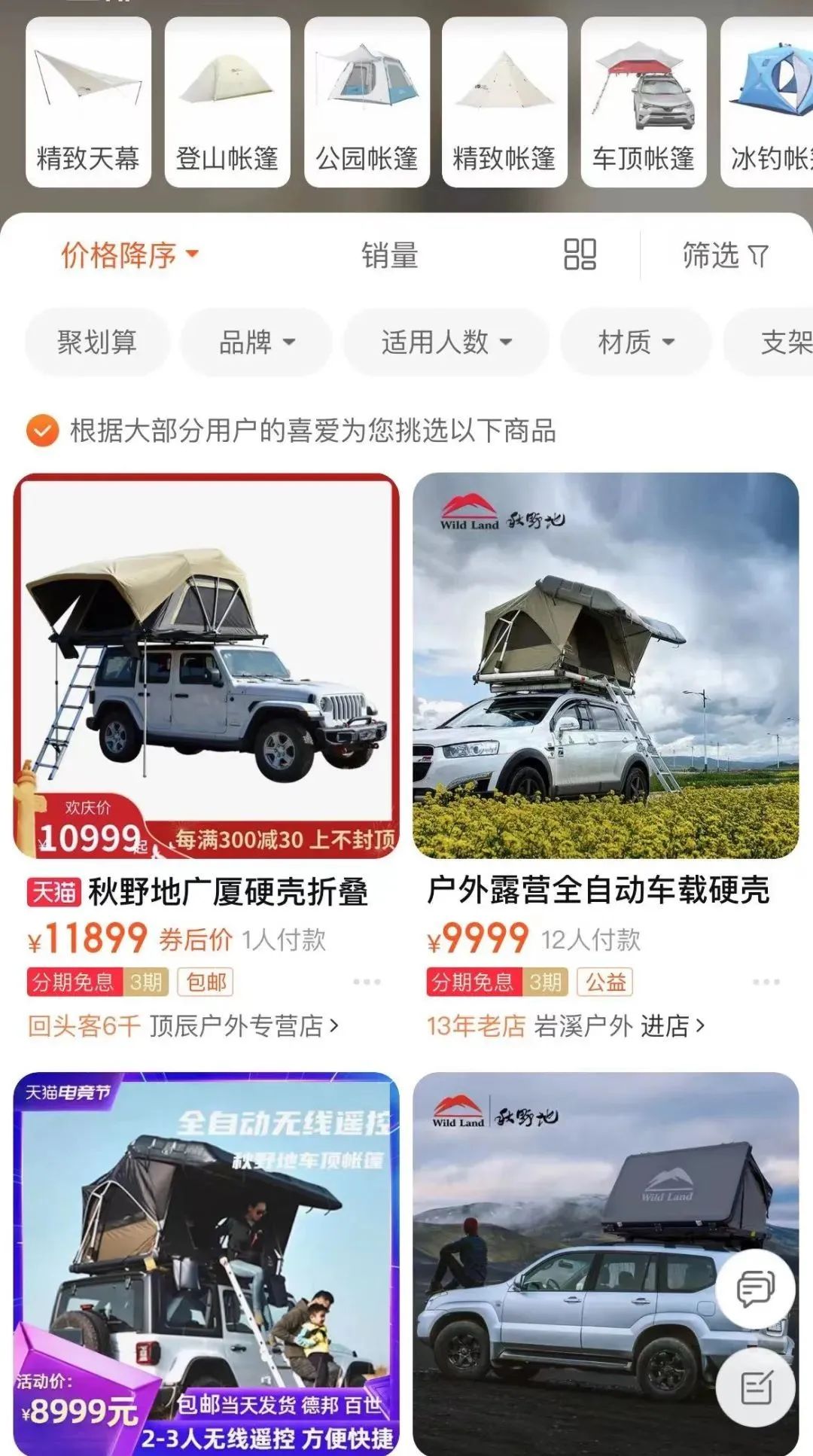This screenshot has height=1456, width=813.
Task: Visit the 顶辰户外专营店 store
Action: click(x=243, y=1025)
